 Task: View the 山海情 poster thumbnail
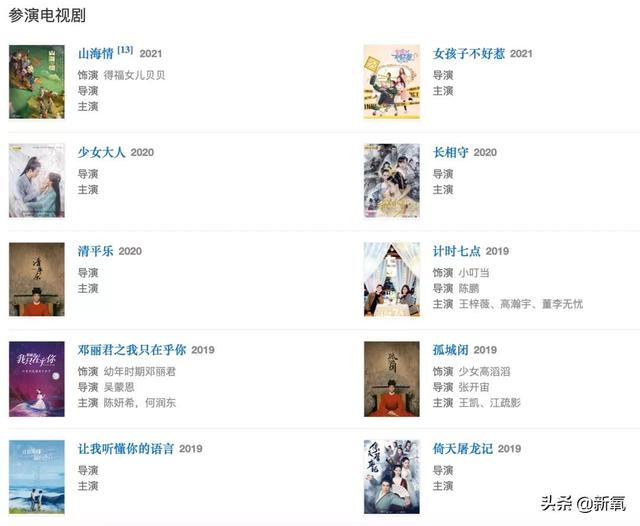click(x=36, y=81)
